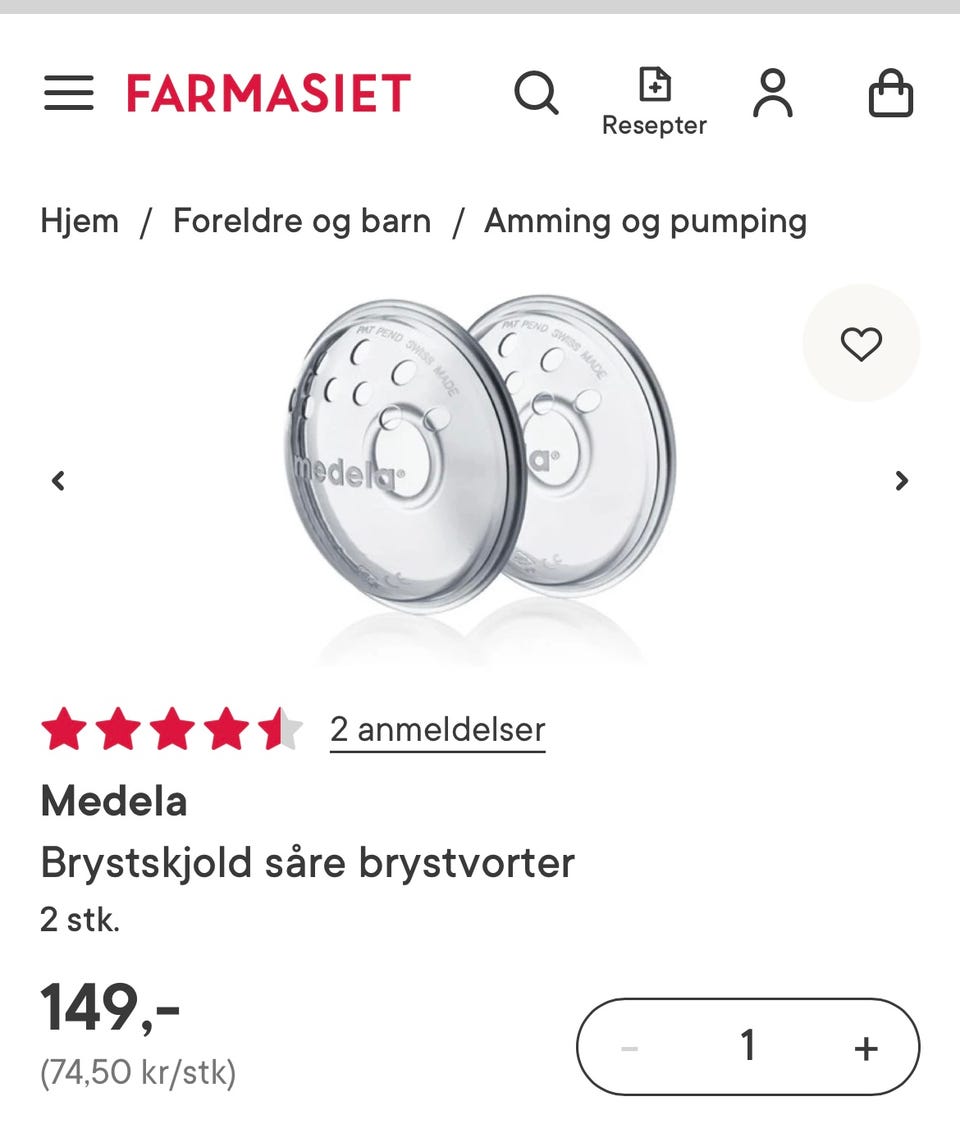This screenshot has width=960, height=1124.
Task: Decrease quantity with minus button
Action: tap(631, 1047)
